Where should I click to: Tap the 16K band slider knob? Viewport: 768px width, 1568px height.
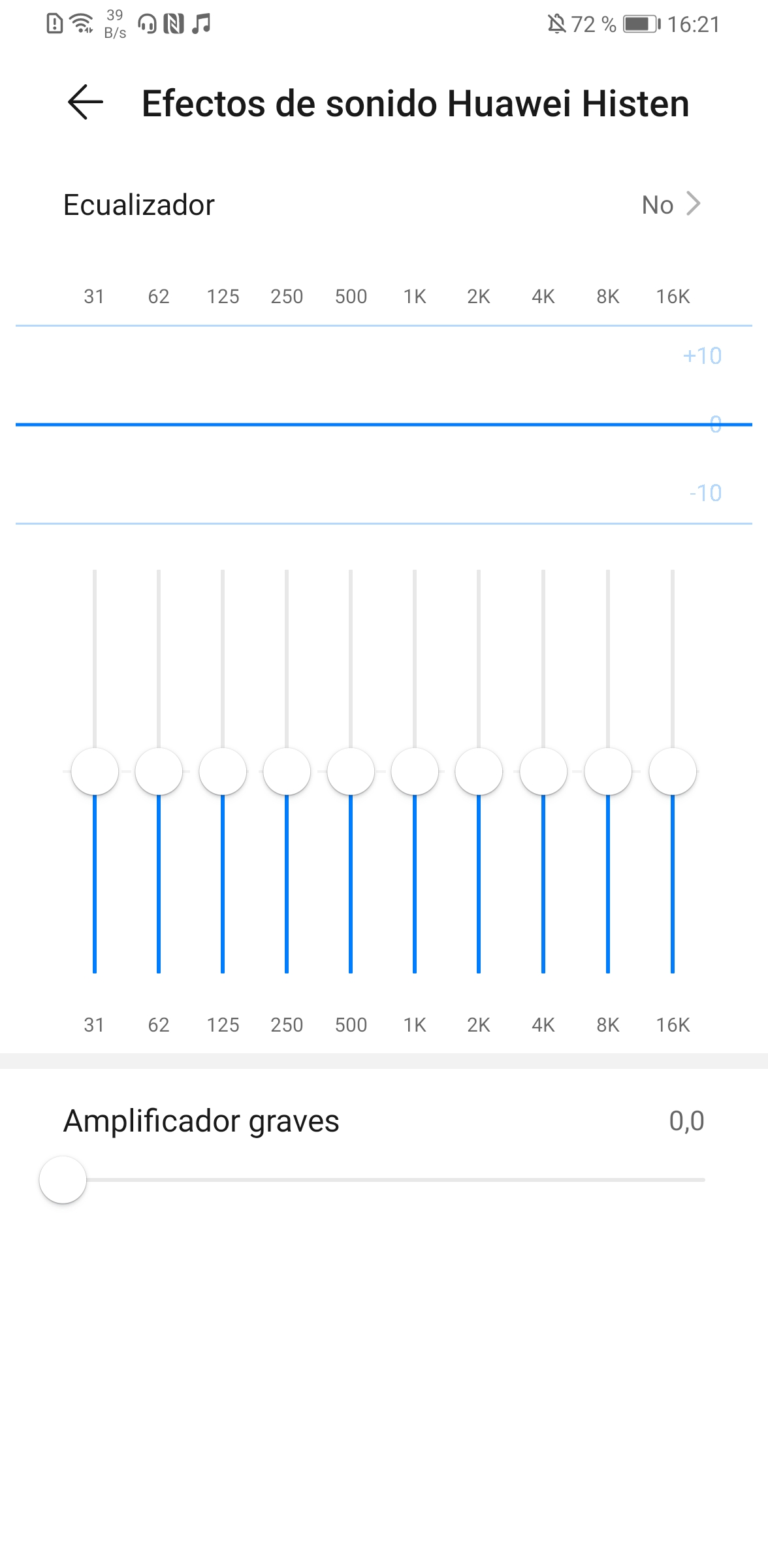(673, 772)
